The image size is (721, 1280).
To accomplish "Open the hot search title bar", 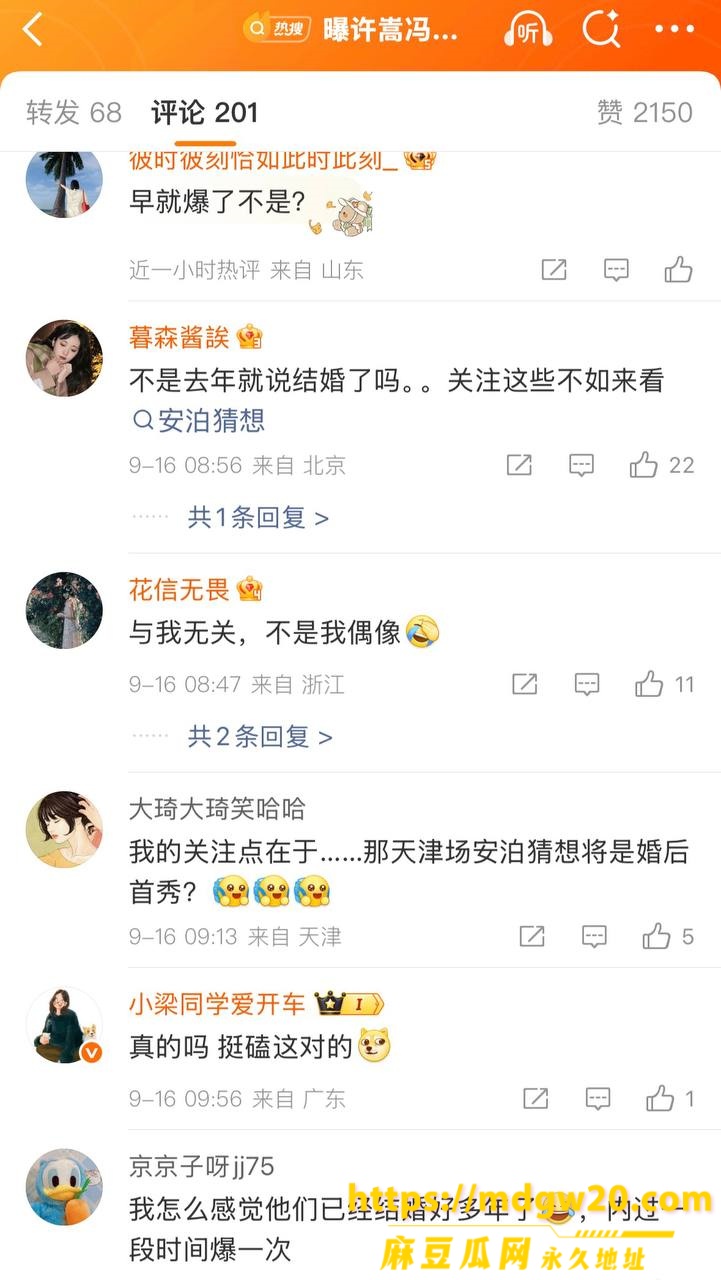I will 350,30.
